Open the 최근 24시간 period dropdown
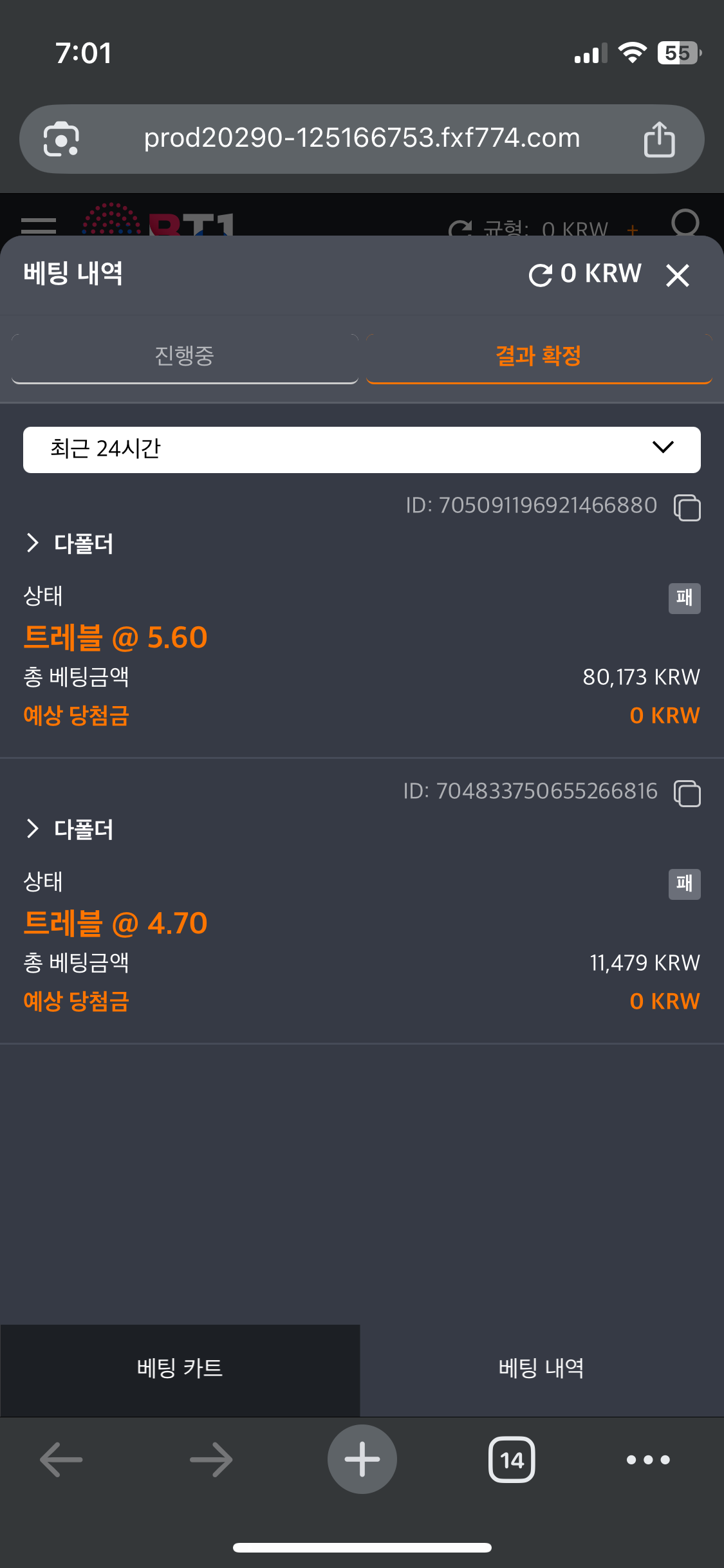 click(x=362, y=449)
